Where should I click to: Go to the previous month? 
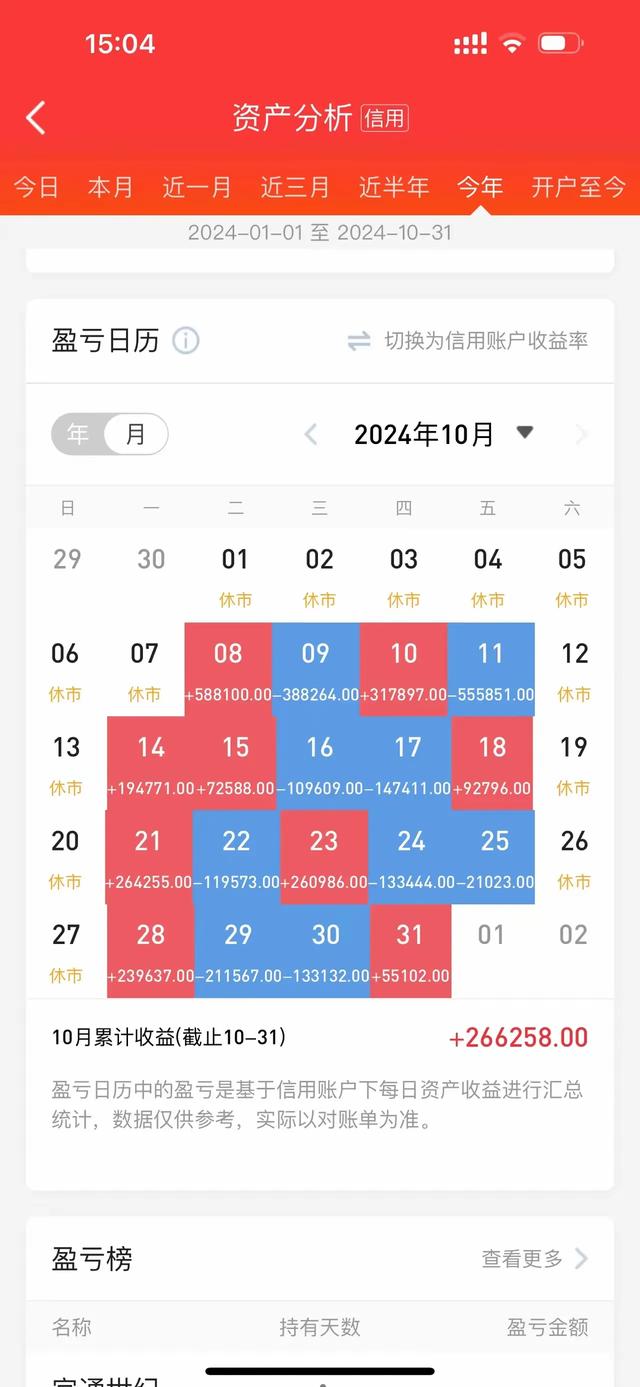[x=311, y=434]
